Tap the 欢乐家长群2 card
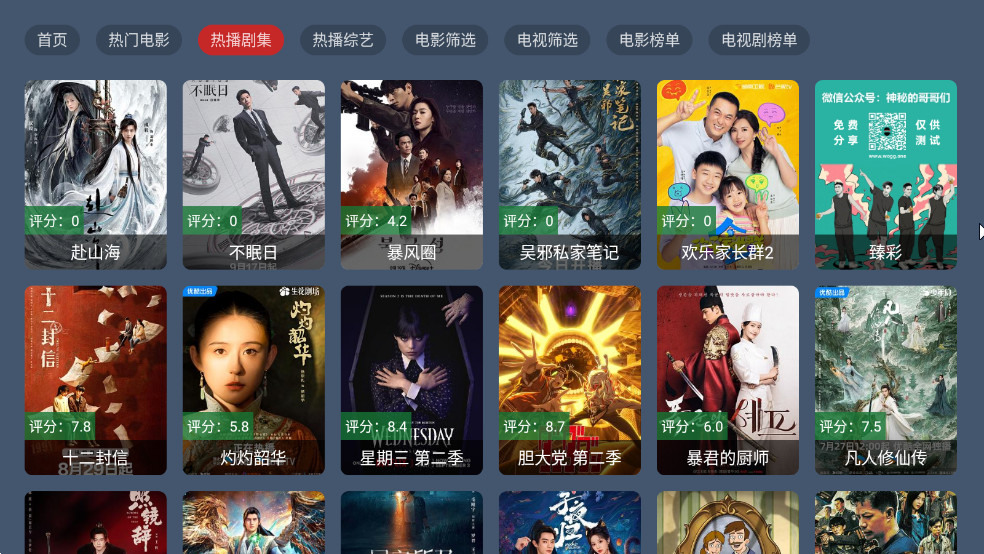 (728, 174)
